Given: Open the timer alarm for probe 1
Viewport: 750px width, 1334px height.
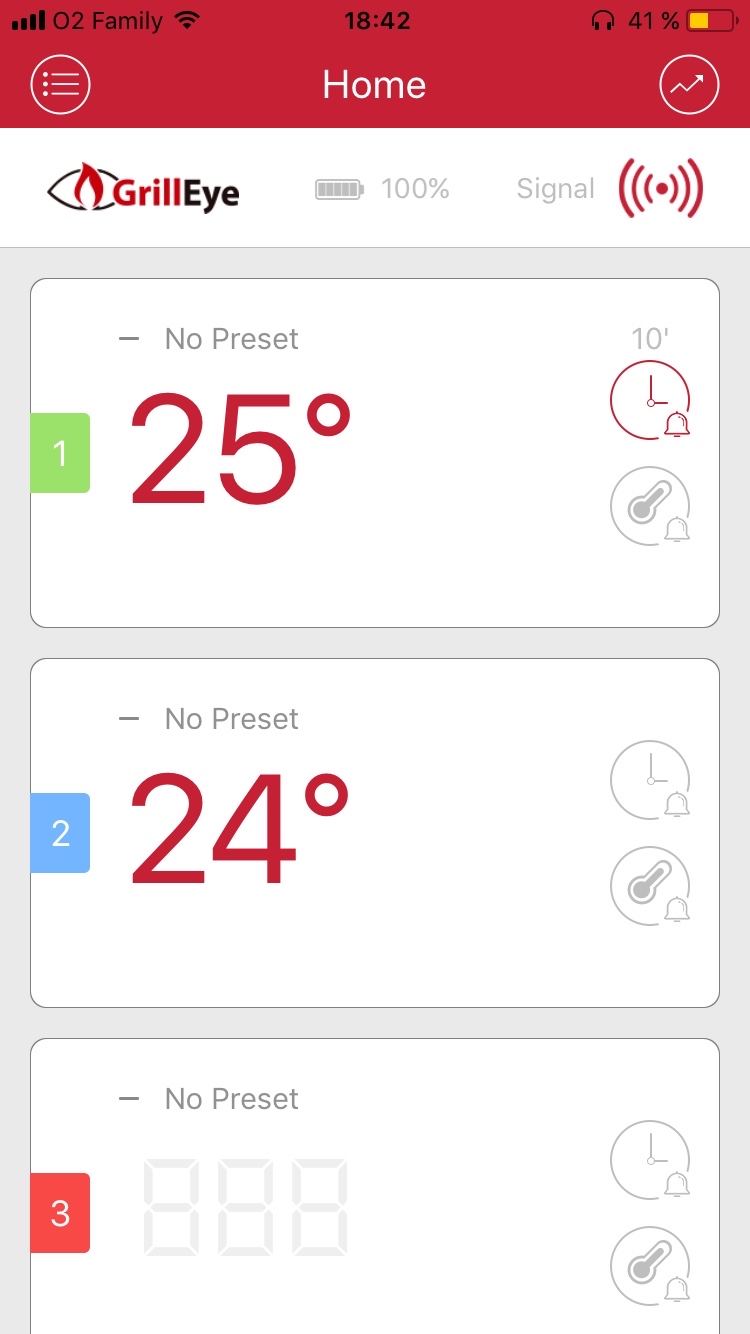Looking at the screenshot, I should point(650,400).
